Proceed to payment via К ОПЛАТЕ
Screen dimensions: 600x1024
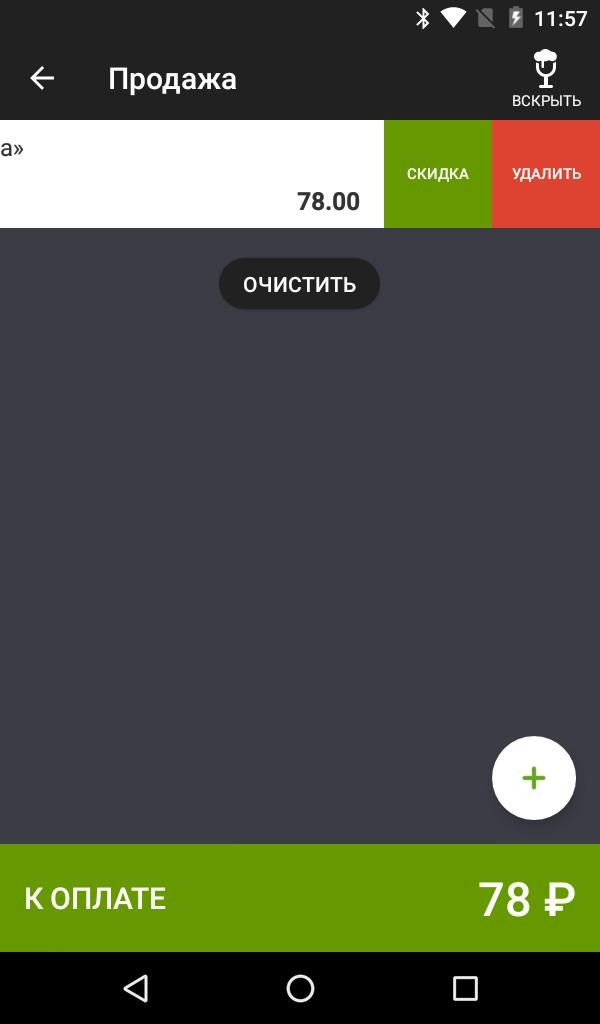pos(300,898)
